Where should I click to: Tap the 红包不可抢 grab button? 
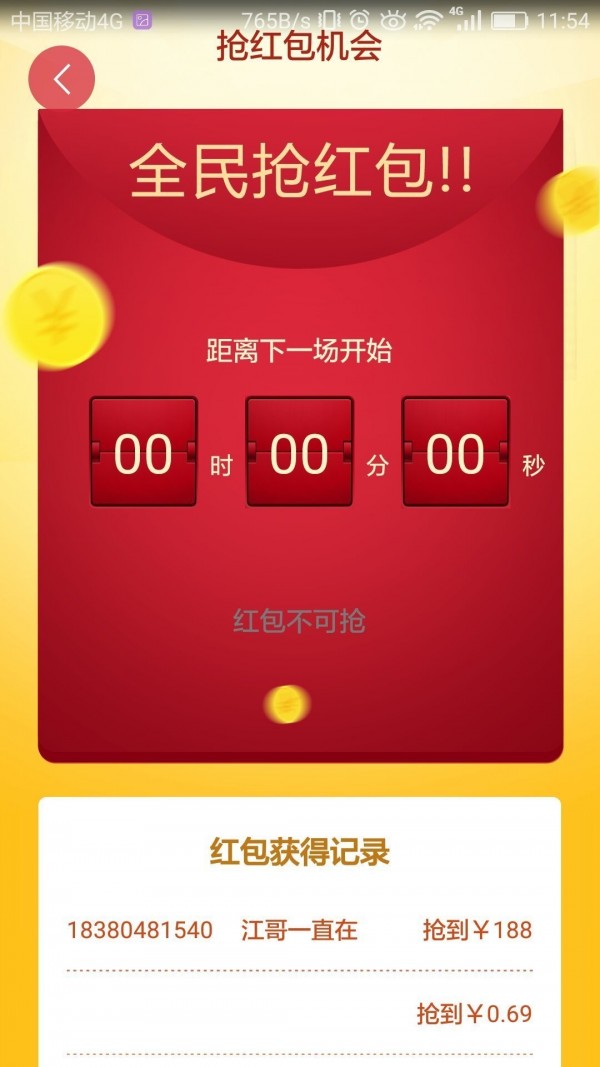pos(299,621)
